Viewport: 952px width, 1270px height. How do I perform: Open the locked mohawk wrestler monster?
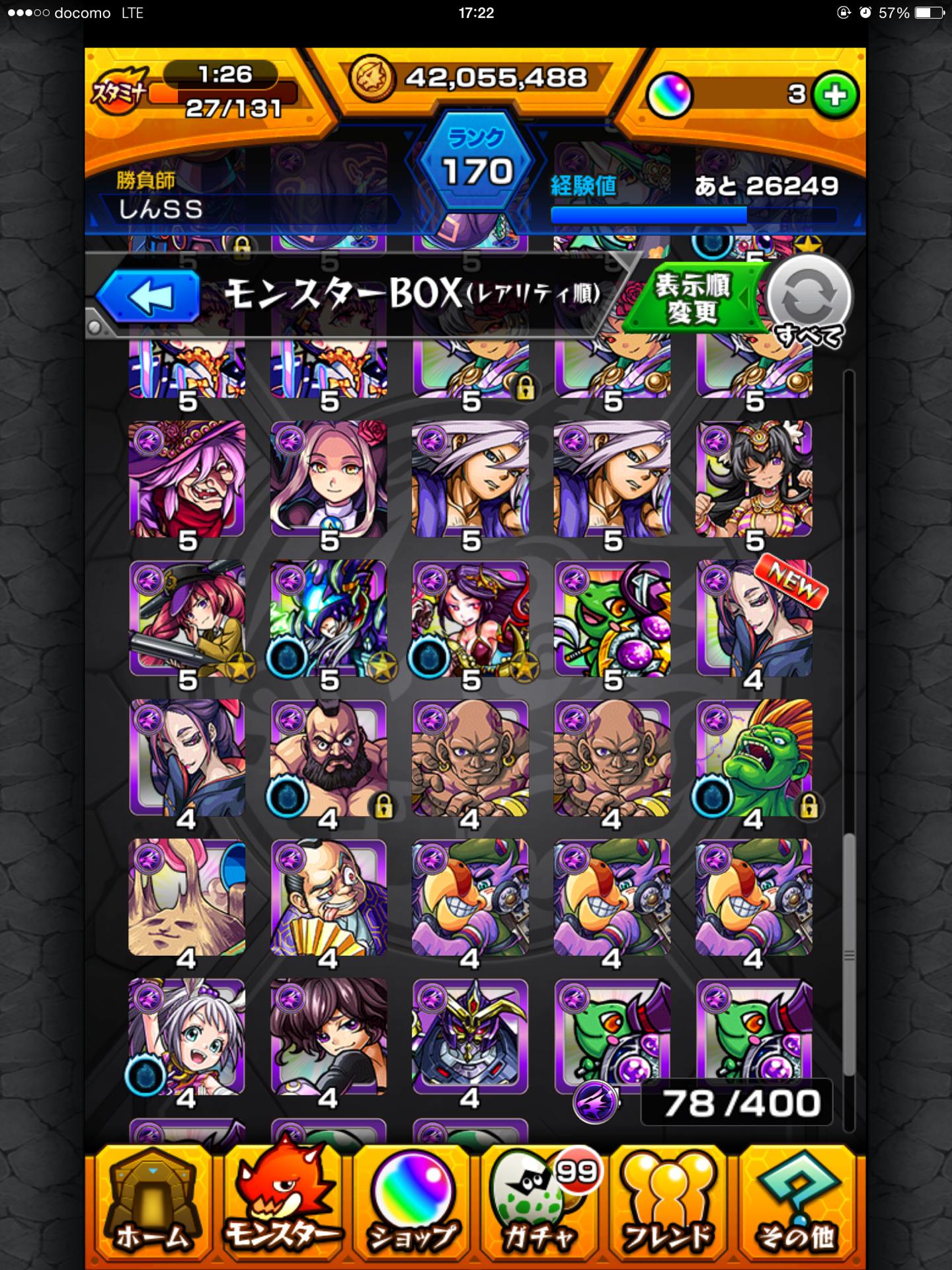coord(329,758)
